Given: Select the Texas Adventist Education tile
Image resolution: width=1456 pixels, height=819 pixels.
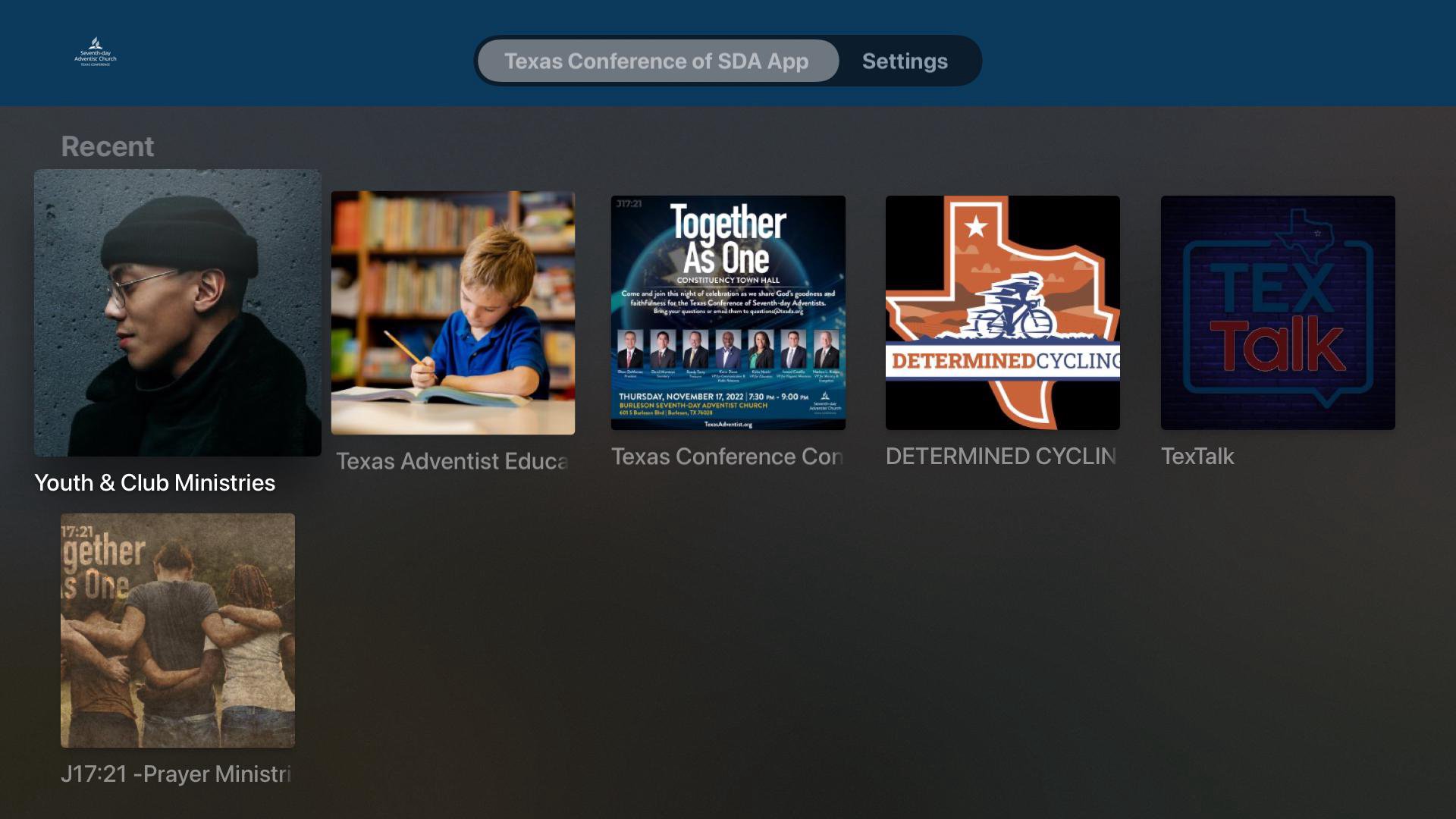Looking at the screenshot, I should tap(453, 312).
